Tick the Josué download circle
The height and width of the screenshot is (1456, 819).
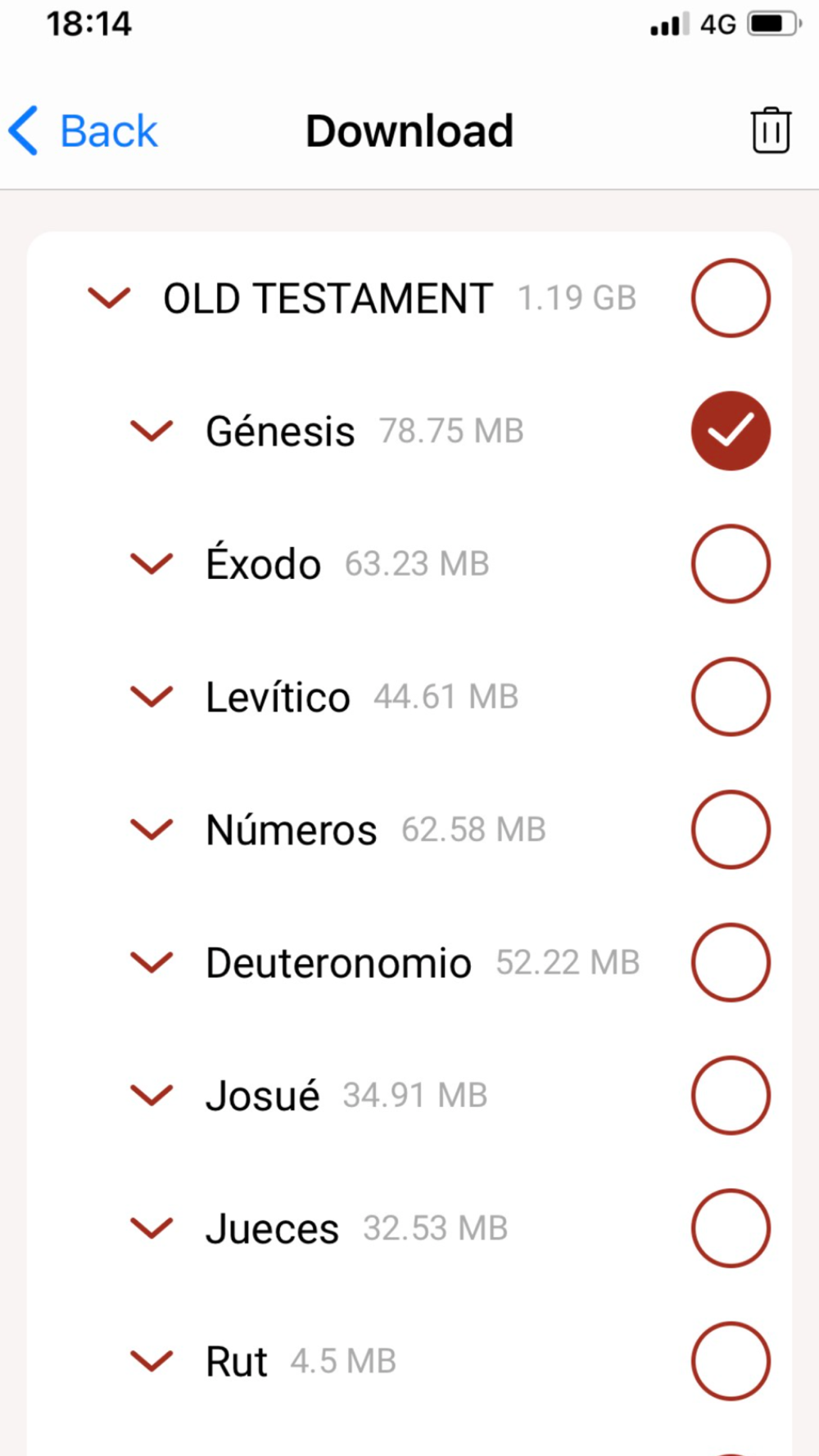731,1095
